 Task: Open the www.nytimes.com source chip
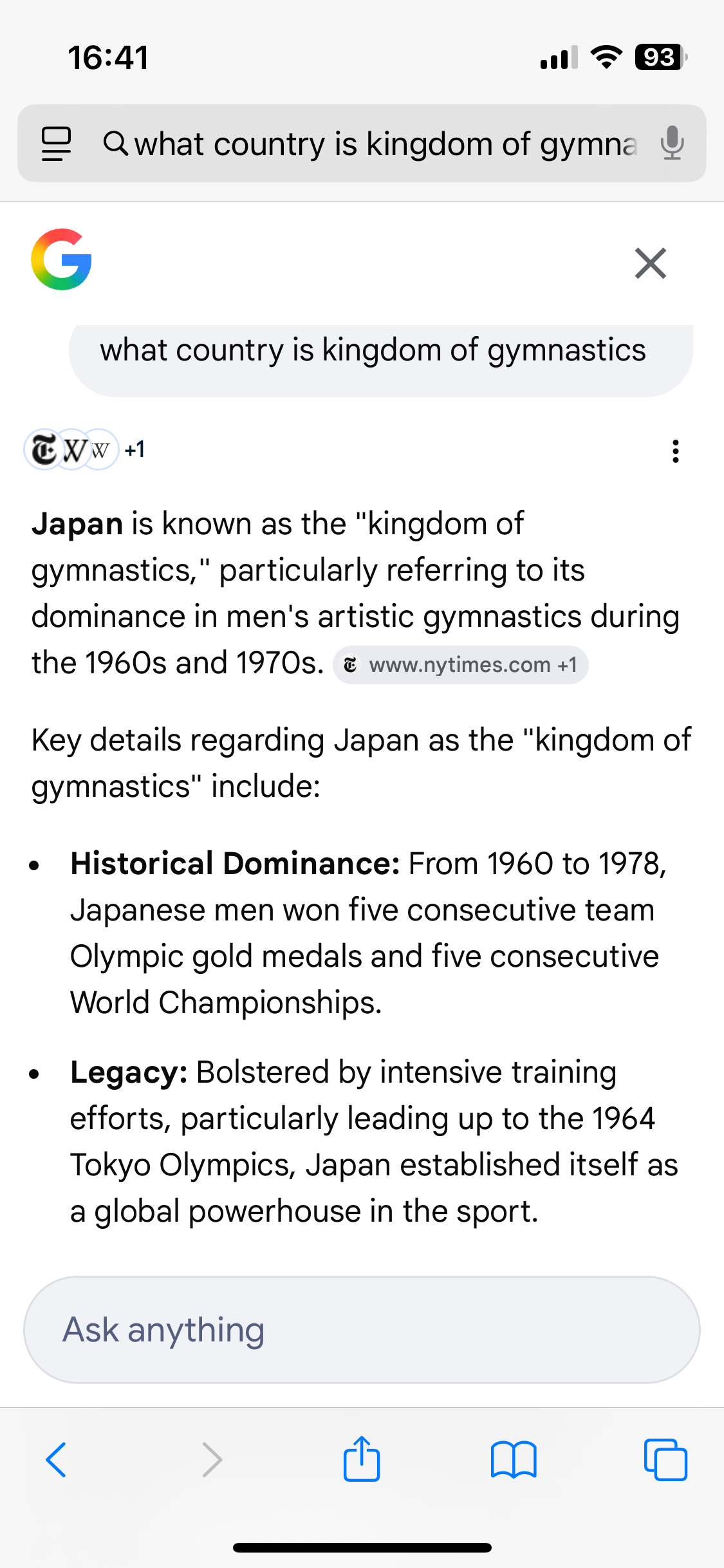coord(461,665)
